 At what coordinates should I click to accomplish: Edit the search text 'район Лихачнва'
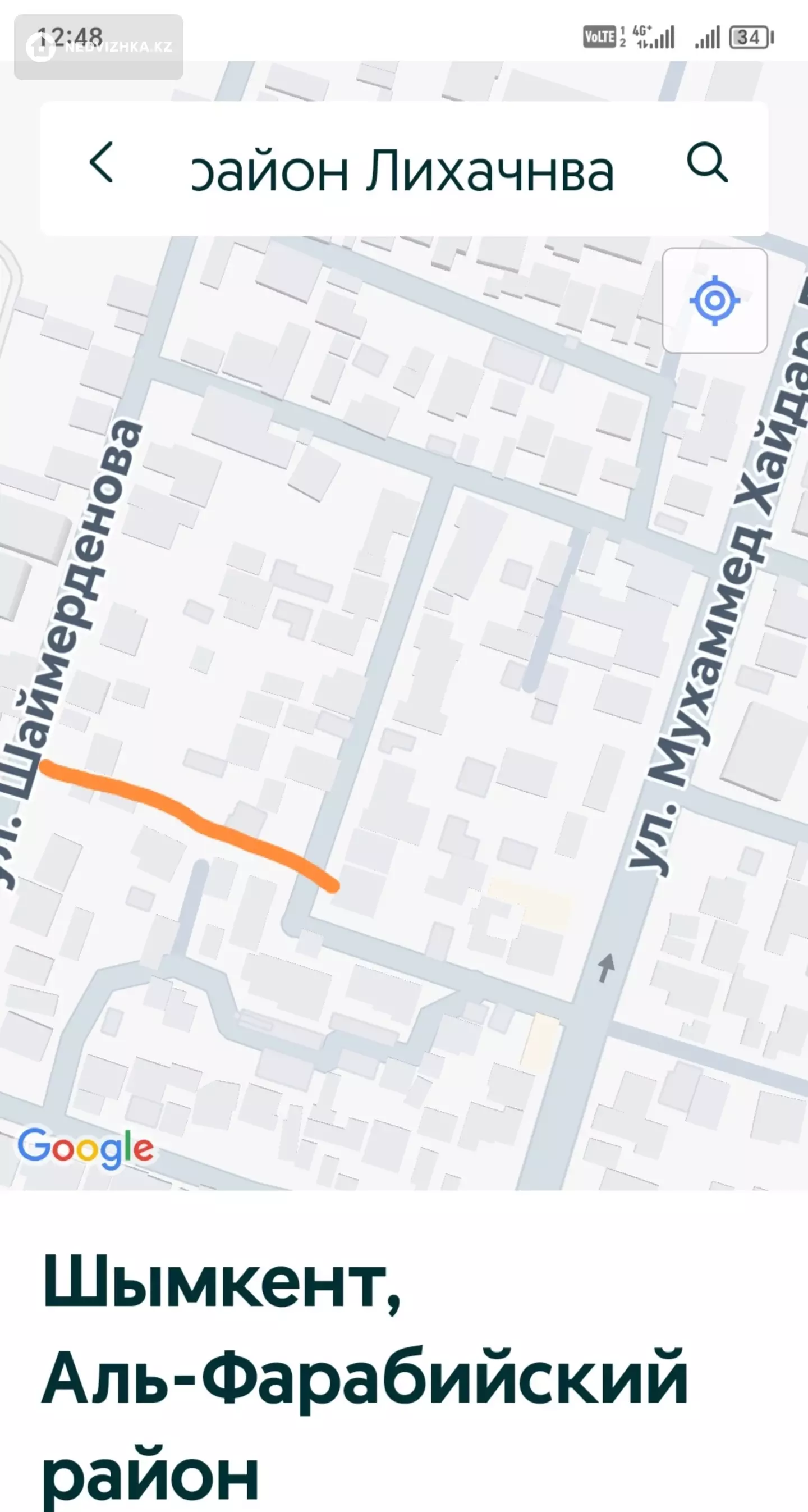click(x=402, y=171)
